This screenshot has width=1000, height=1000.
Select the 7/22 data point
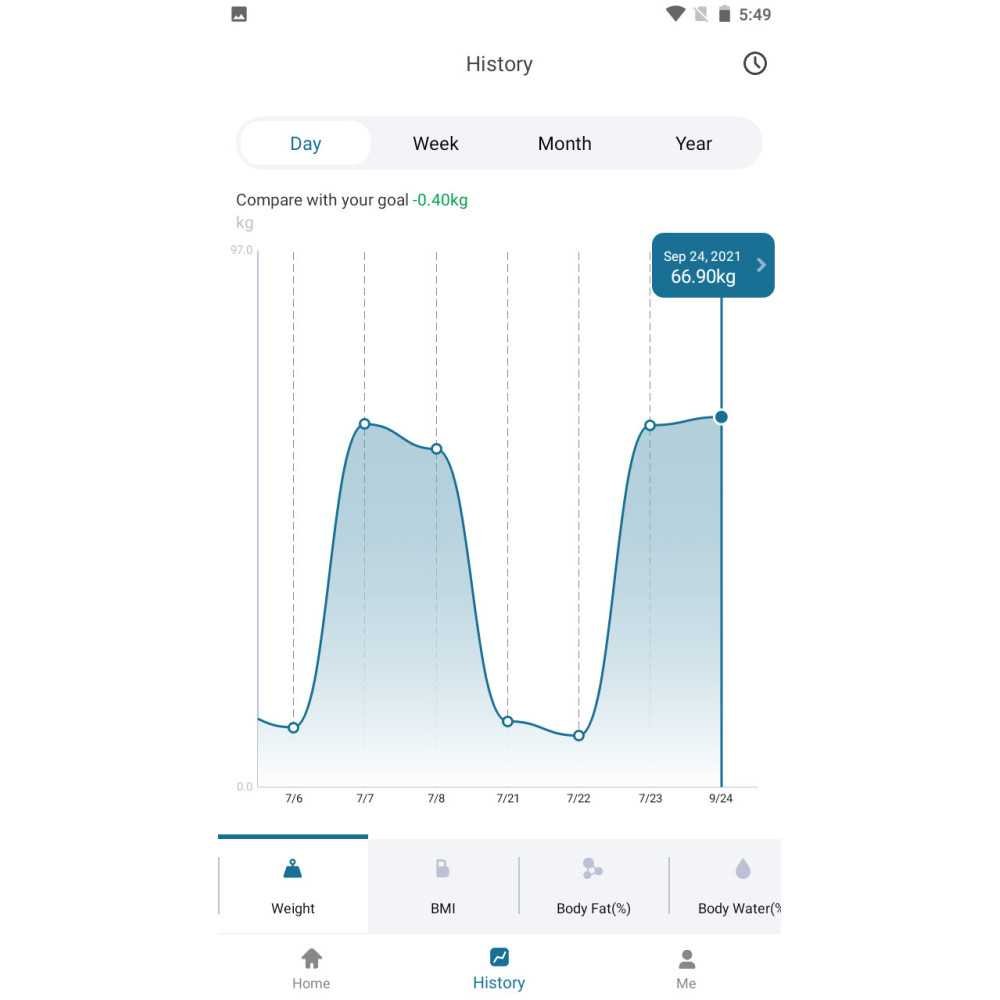pyautogui.click(x=578, y=735)
